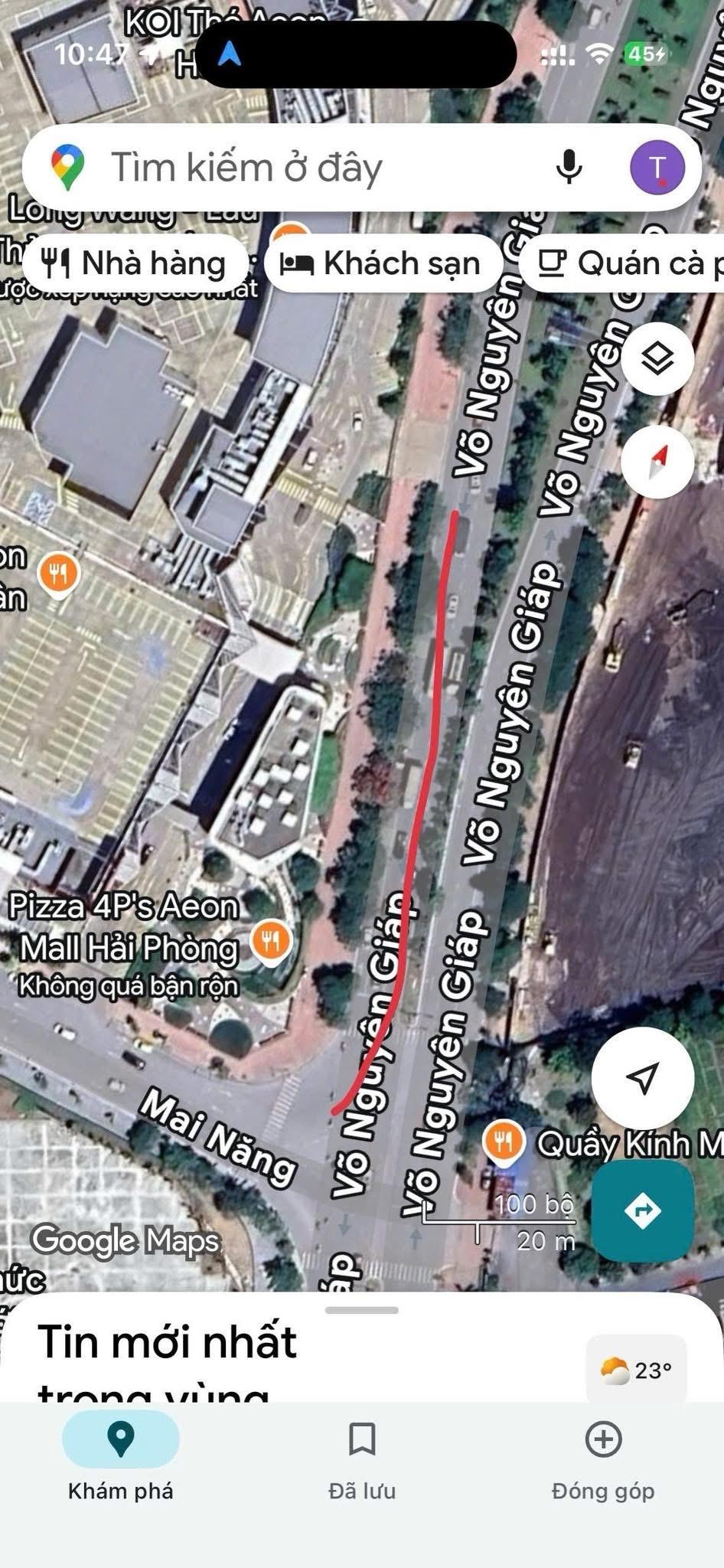724x1568 pixels.
Task: Expand the "Tin mới nhất trong vùng" sheet handle
Action: coord(362,1310)
